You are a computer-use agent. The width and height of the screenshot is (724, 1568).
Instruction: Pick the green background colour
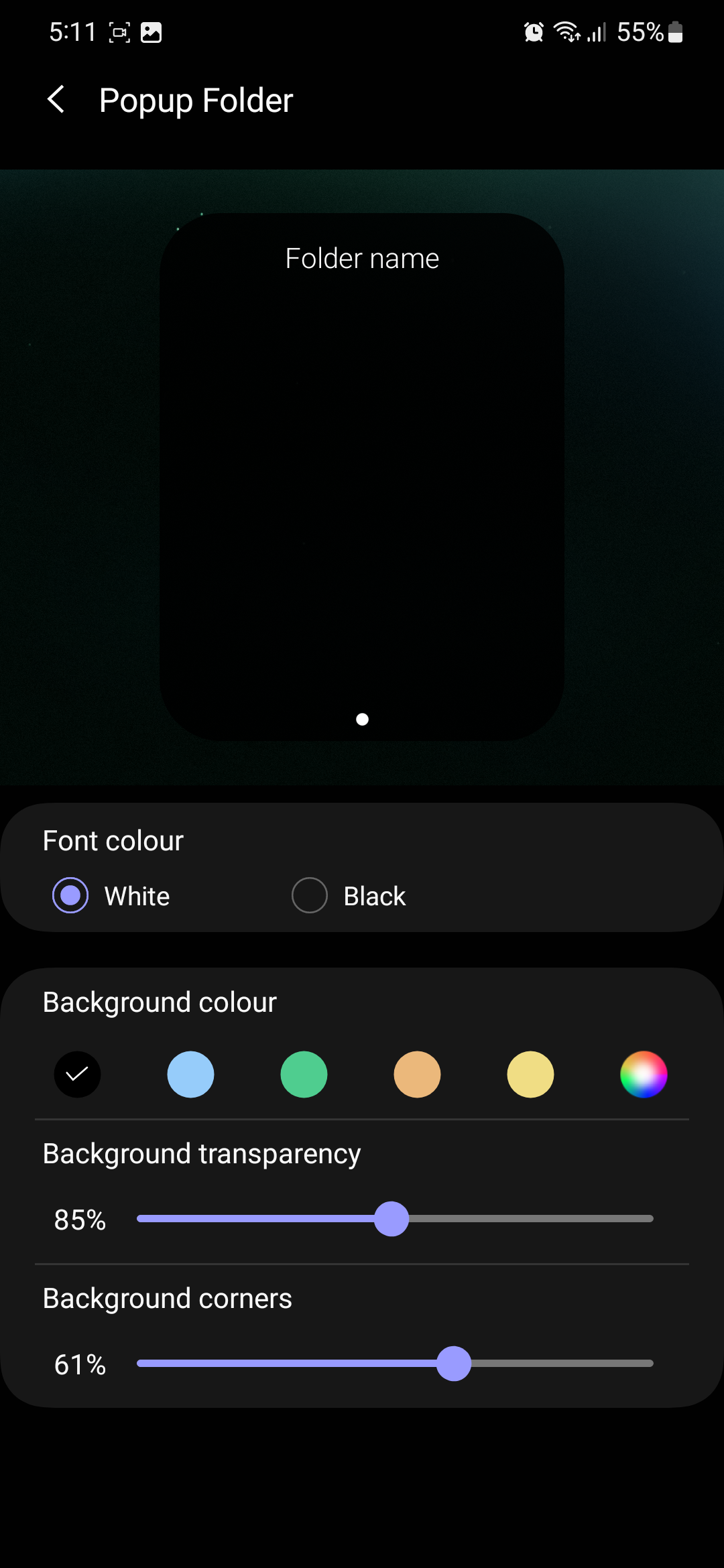304,1074
